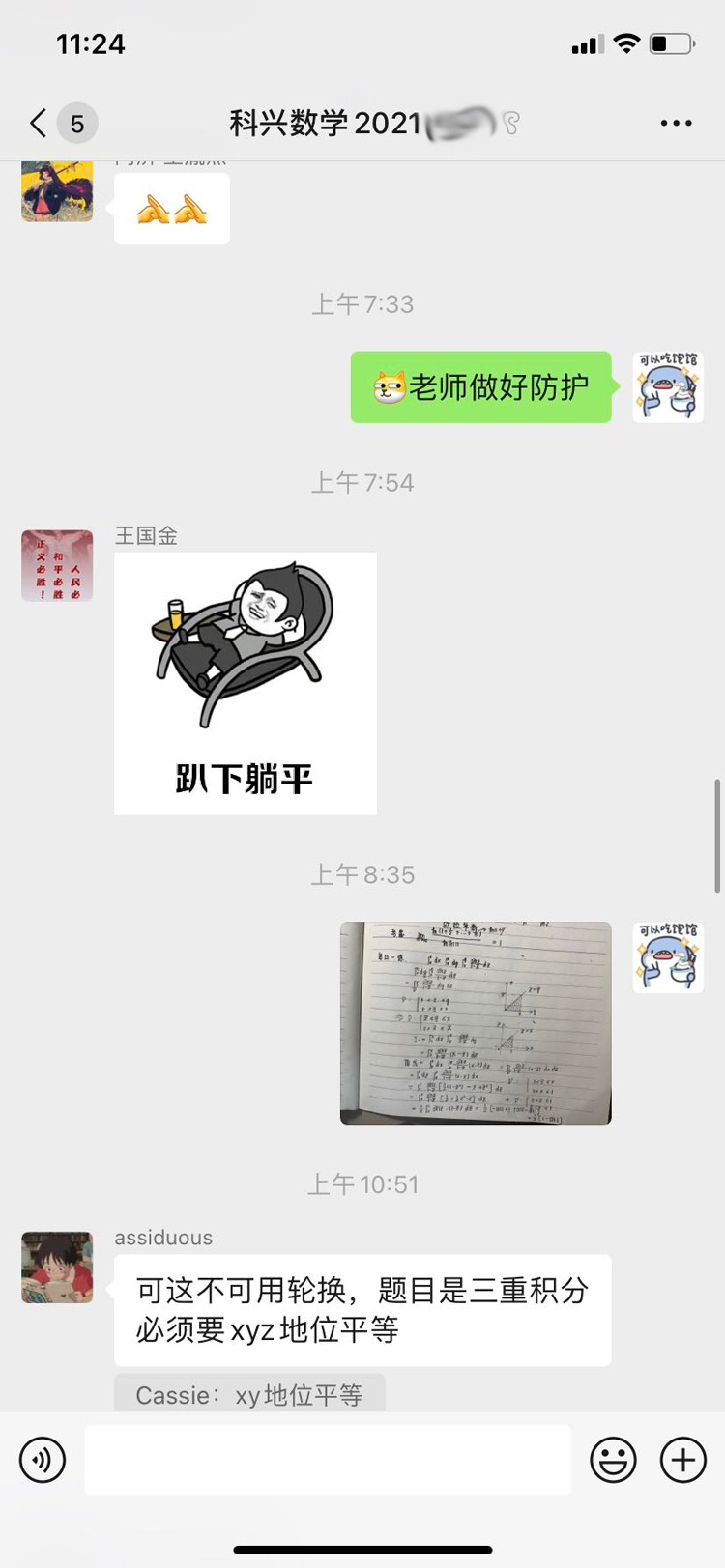Open assiduous's profile avatar
The width and height of the screenshot is (725, 1568).
coord(57,1267)
